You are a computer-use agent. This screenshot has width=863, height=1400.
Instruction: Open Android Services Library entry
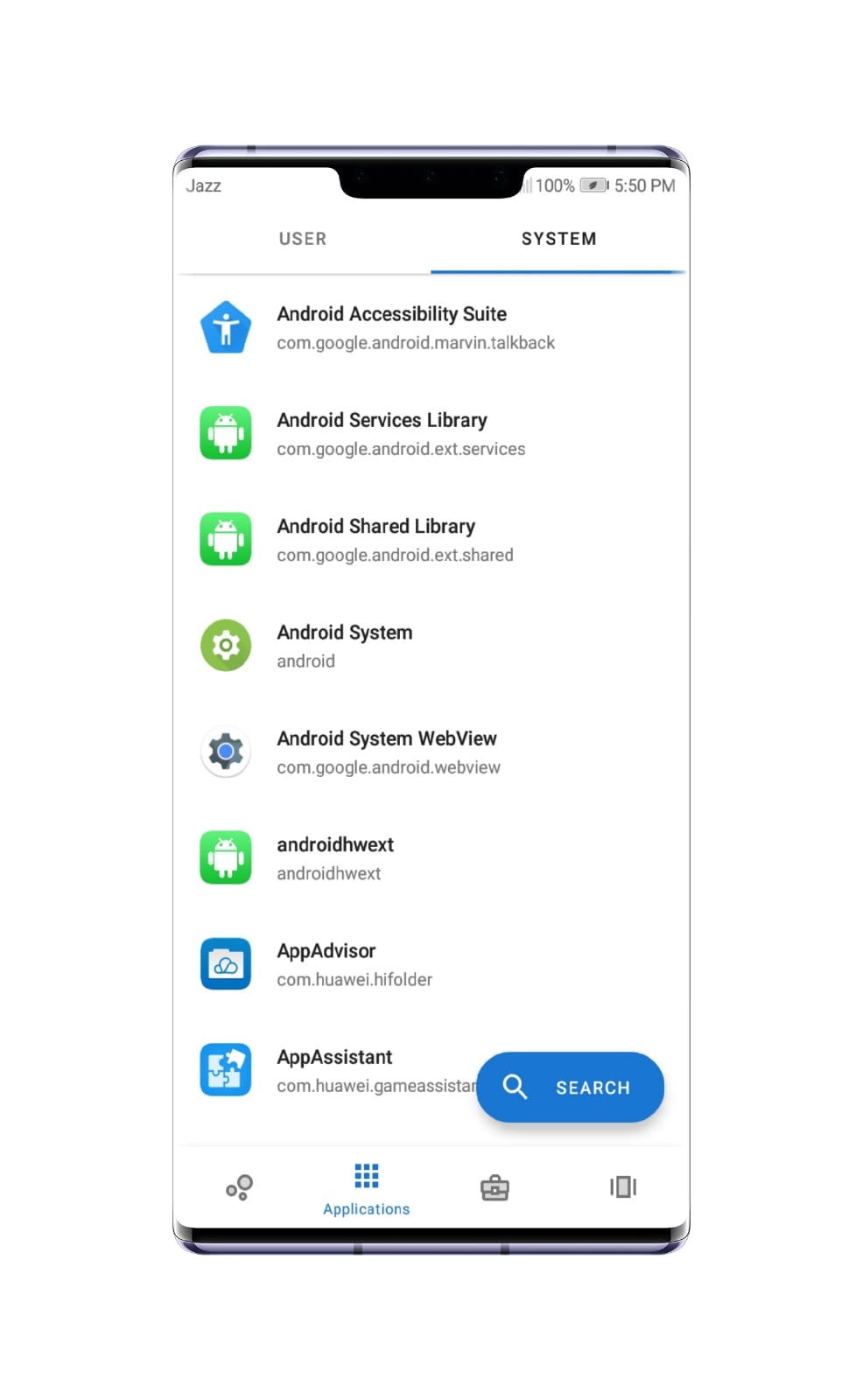click(431, 434)
